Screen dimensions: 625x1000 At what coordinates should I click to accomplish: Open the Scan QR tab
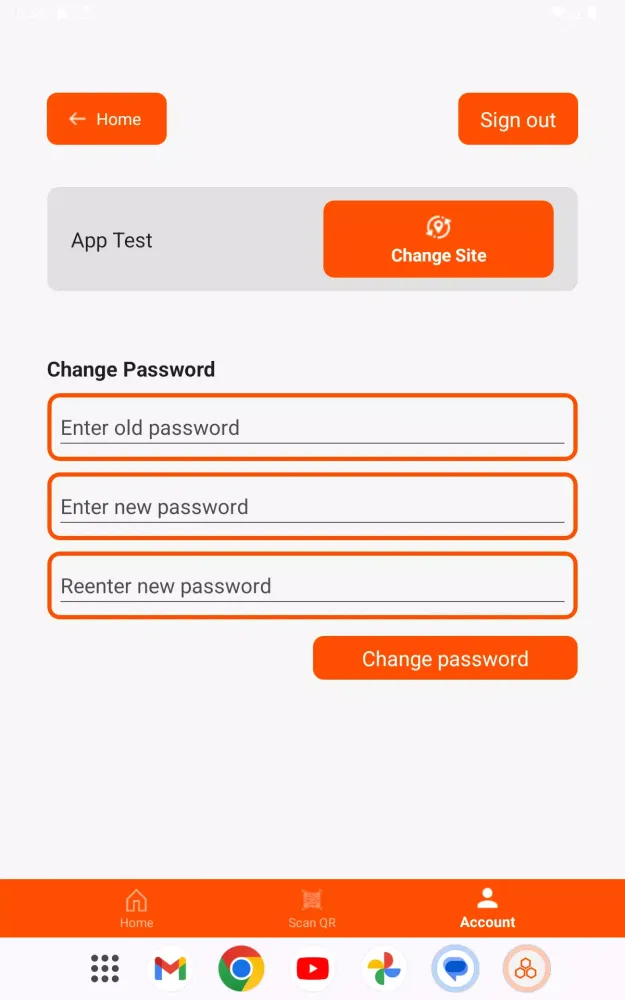312,908
